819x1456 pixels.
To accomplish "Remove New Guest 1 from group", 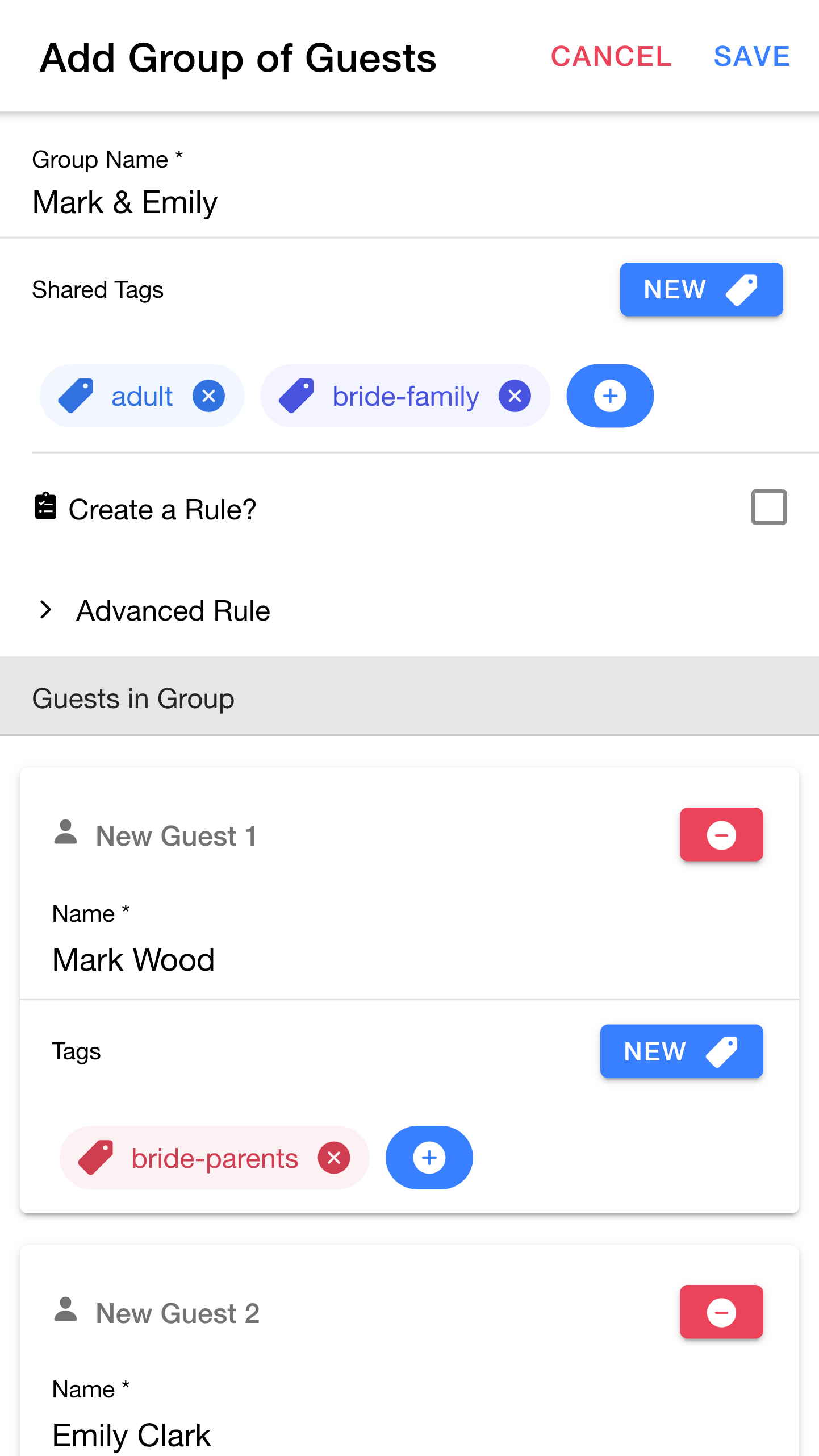I will (721, 835).
